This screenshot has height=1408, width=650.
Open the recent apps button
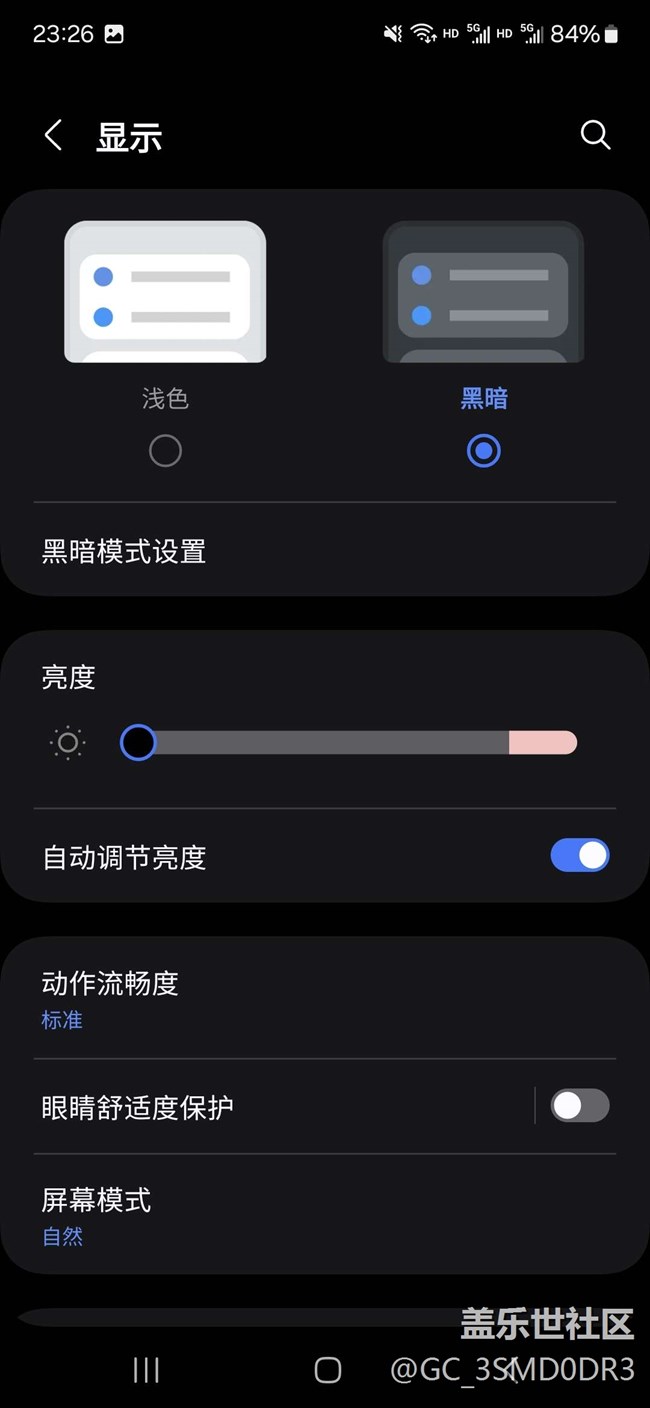146,1370
